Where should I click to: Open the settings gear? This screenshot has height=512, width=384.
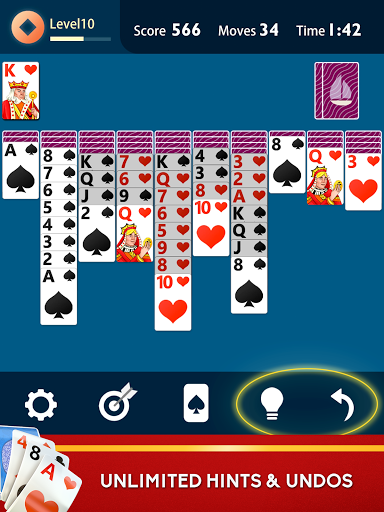pos(41,404)
